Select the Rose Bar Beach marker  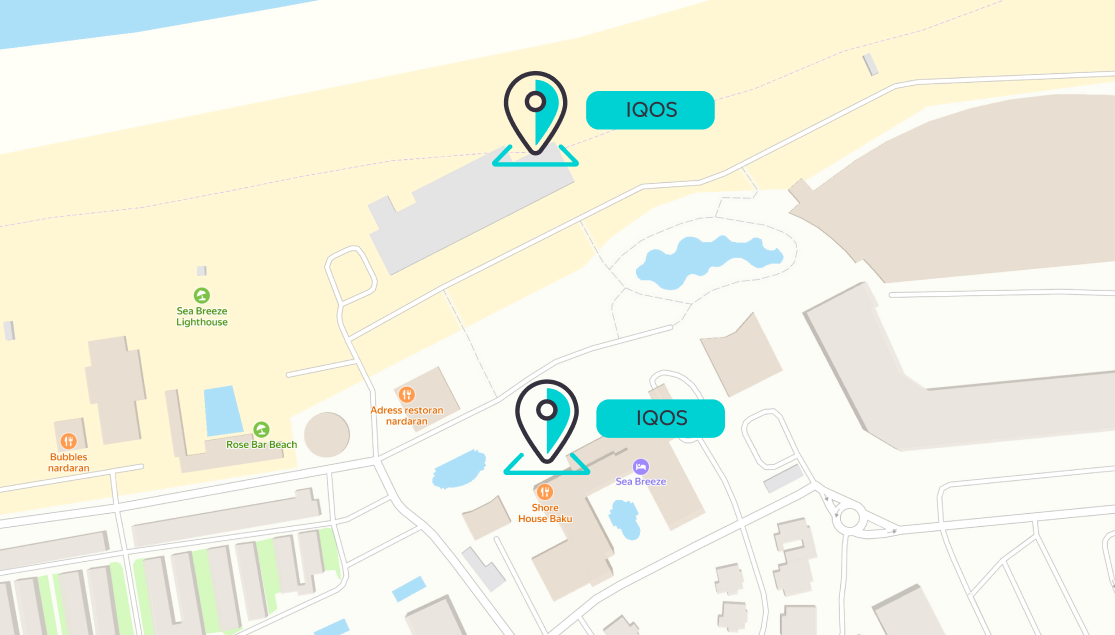tap(261, 429)
